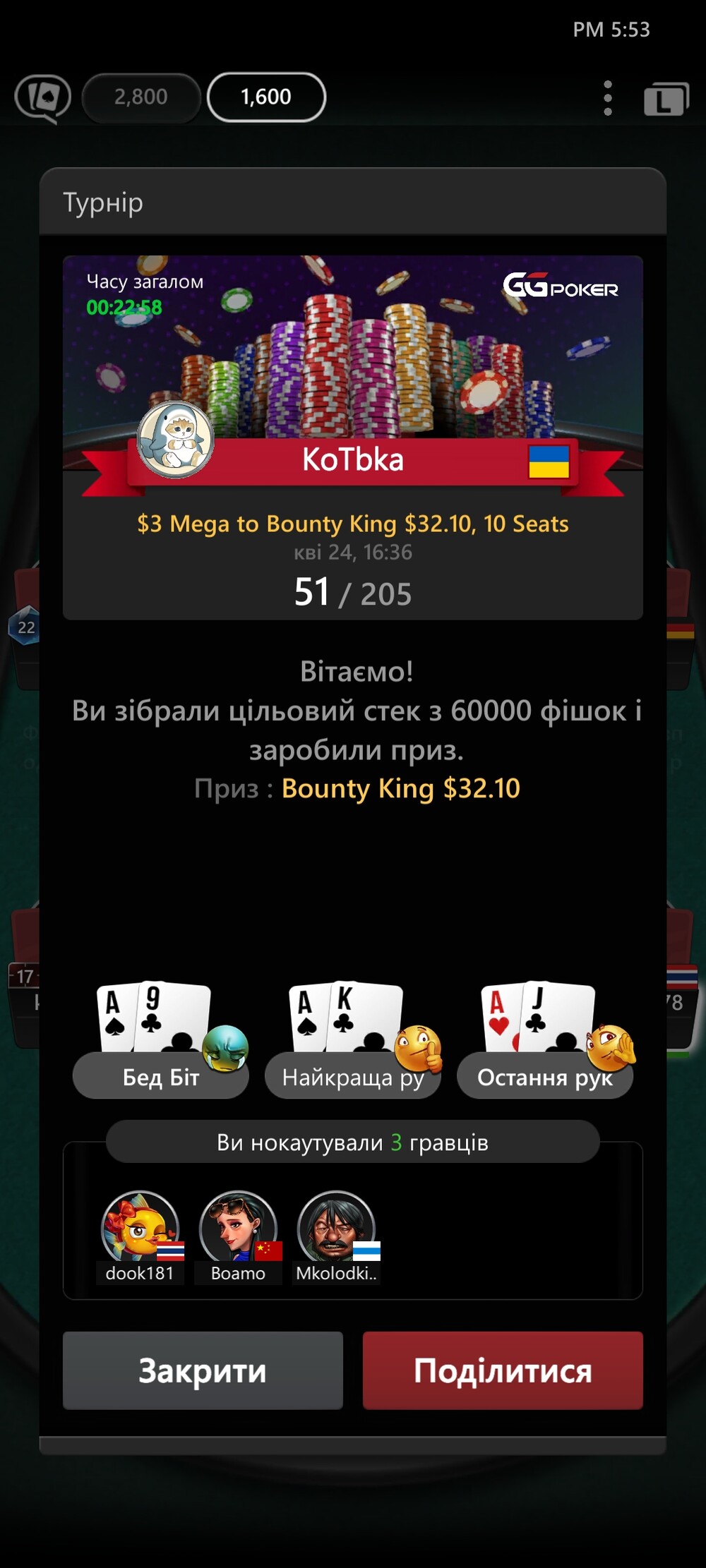The height and width of the screenshot is (1568, 706).
Task: Tap knocked-out player Mkolodki's avatar
Action: tap(336, 1229)
